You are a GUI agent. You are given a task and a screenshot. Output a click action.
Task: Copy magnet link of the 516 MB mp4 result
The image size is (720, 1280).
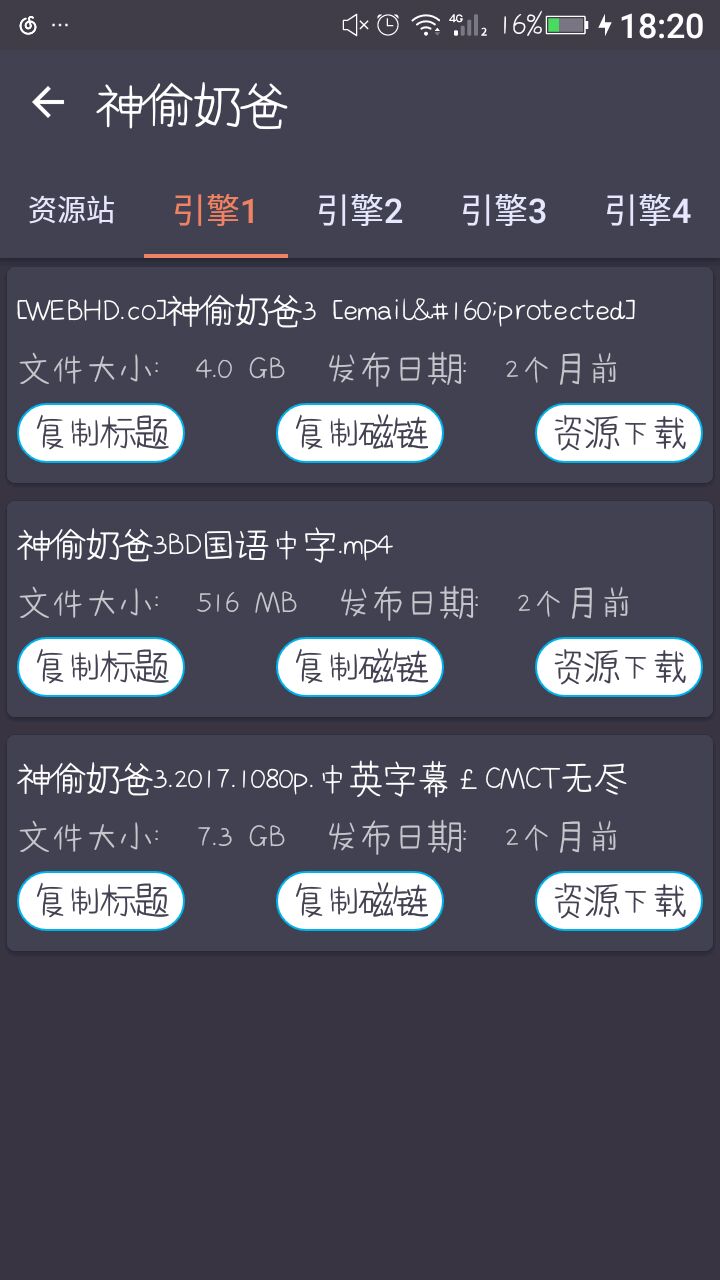(360, 667)
